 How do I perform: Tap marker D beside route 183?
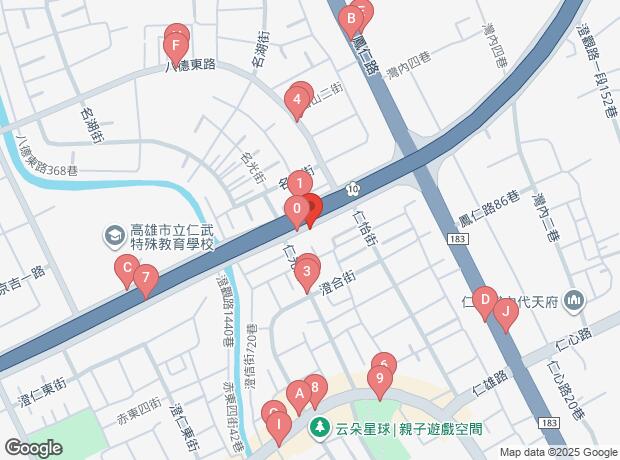(x=484, y=299)
